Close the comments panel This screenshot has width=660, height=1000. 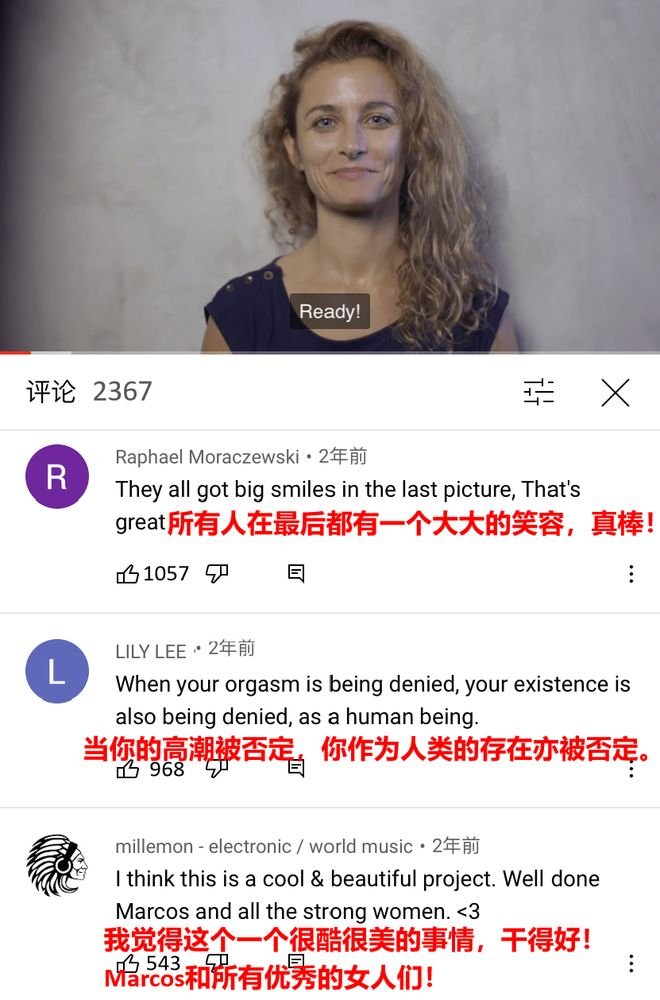[x=615, y=392]
